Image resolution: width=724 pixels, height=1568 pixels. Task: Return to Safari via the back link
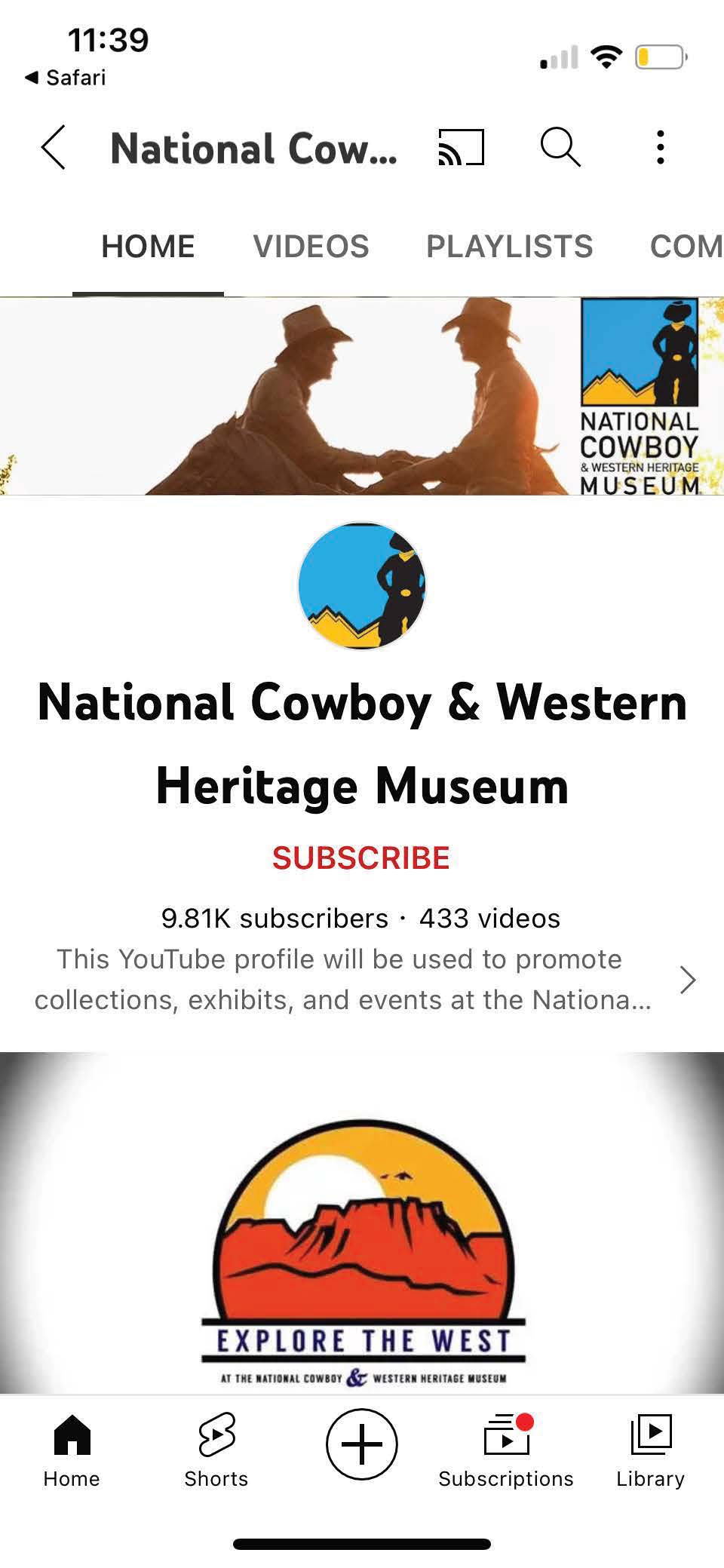(x=66, y=78)
